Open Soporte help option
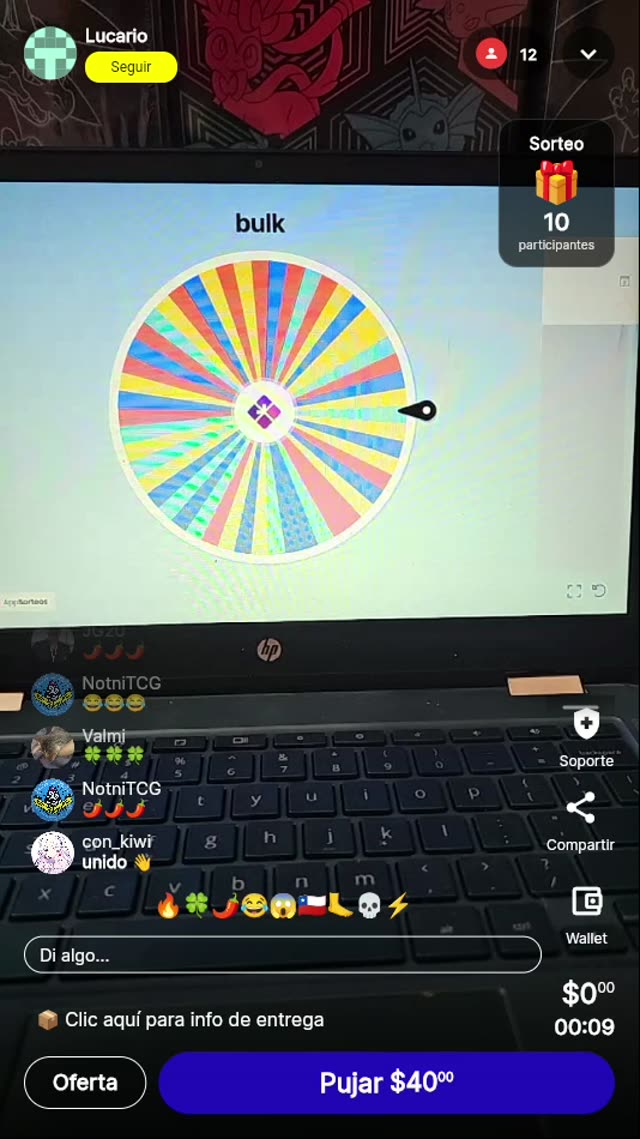The image size is (640, 1139). [586, 736]
